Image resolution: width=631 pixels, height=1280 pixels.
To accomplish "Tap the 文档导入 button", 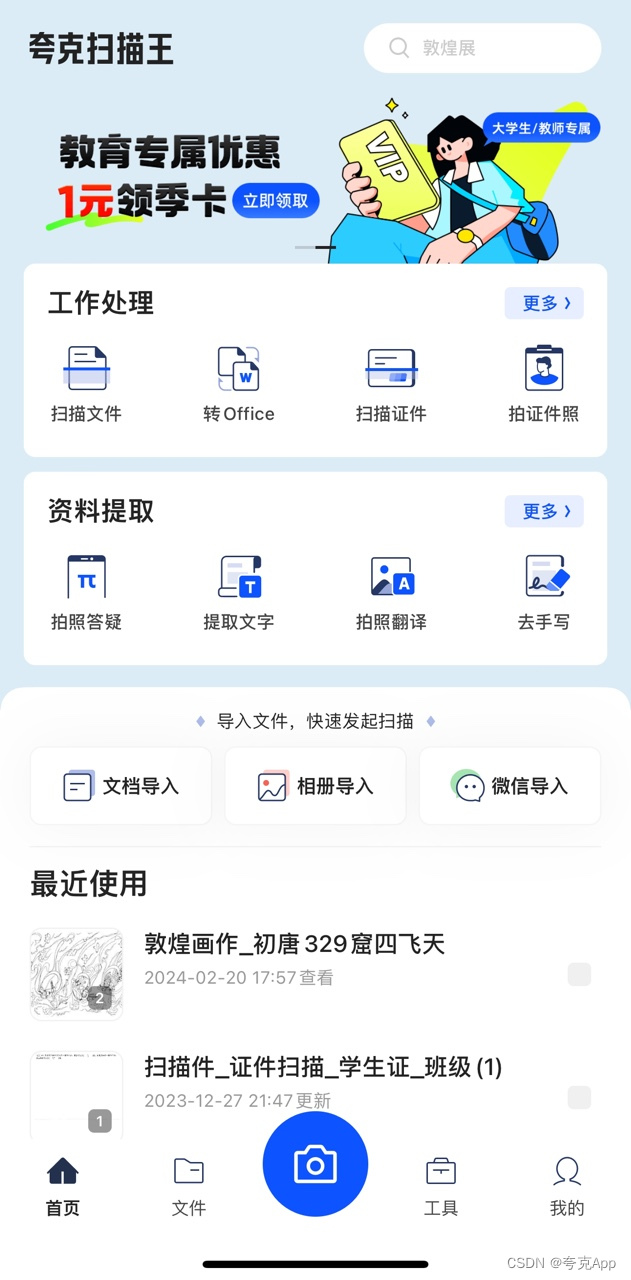I will (121, 786).
